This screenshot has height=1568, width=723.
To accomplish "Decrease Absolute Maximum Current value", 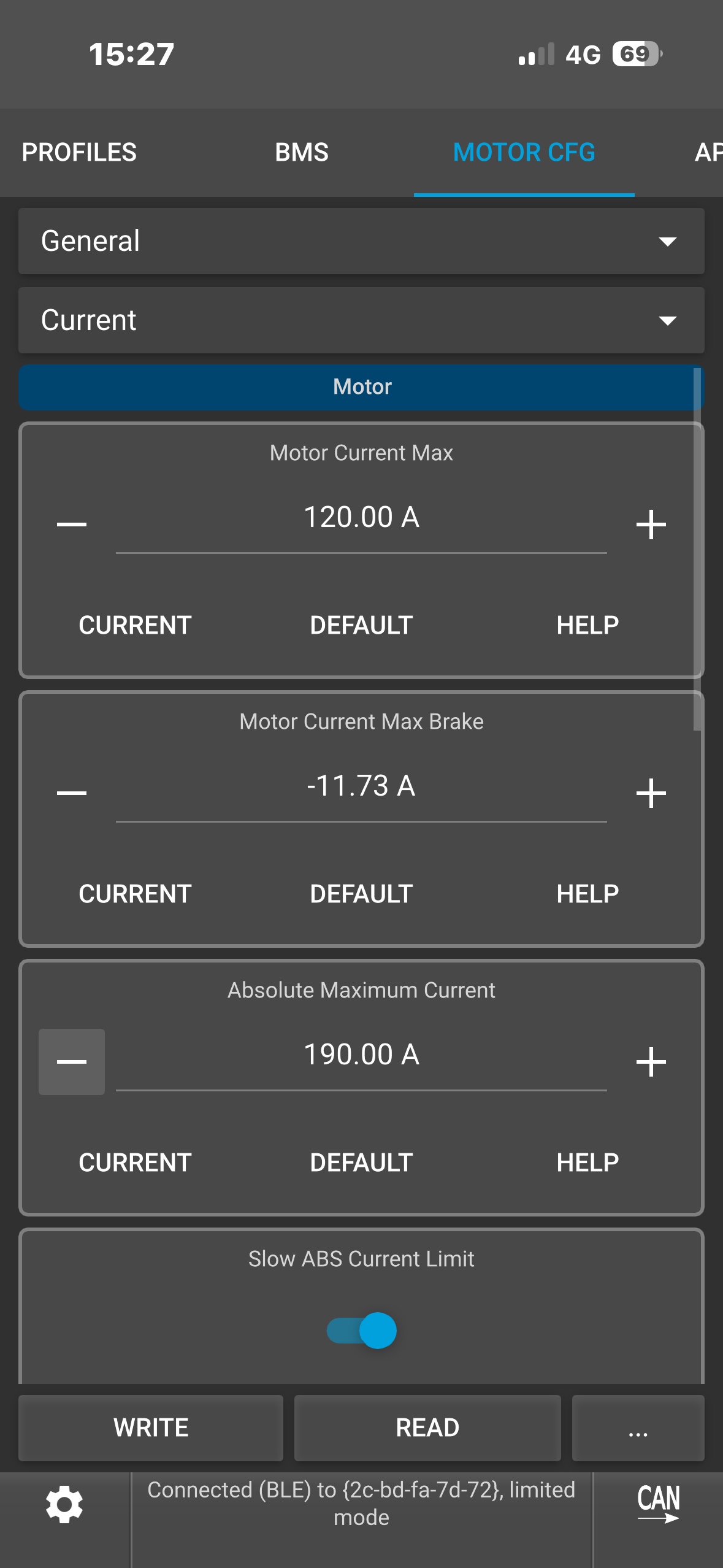I will tap(72, 1062).
